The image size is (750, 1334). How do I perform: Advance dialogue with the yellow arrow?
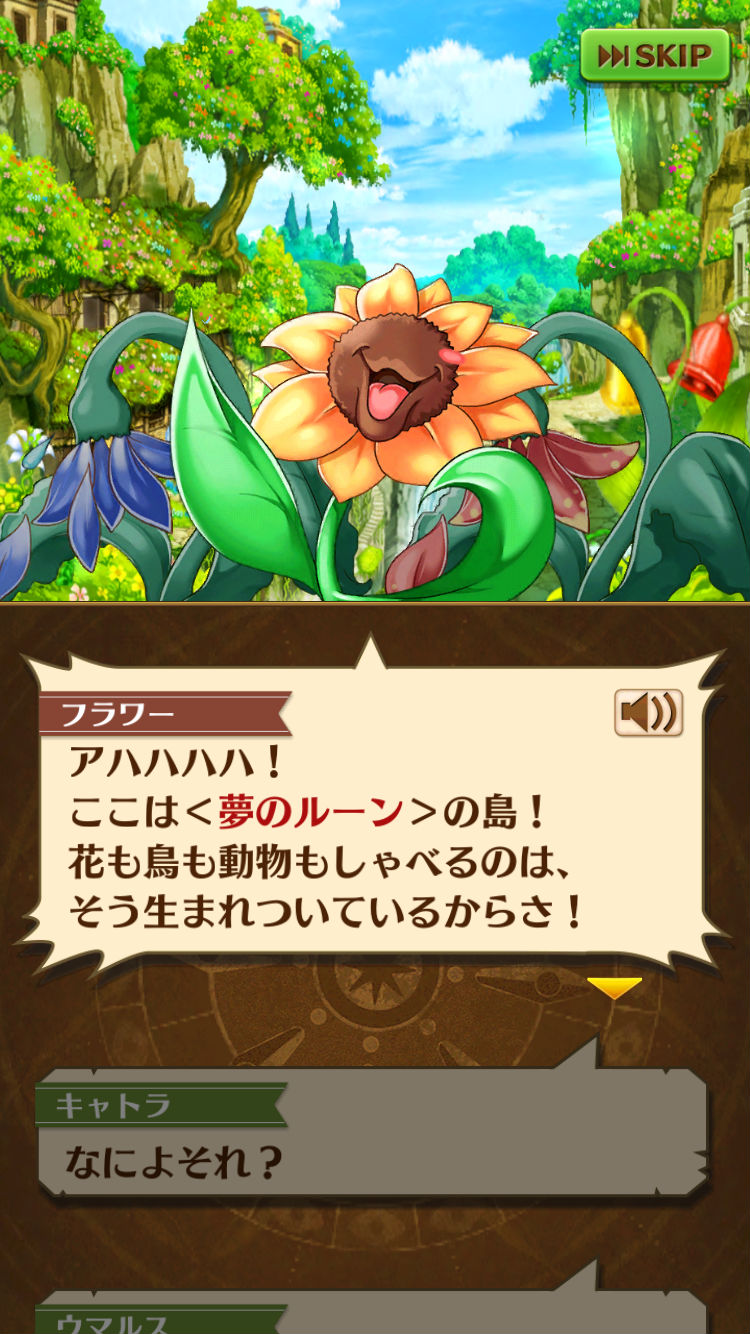coord(614,988)
